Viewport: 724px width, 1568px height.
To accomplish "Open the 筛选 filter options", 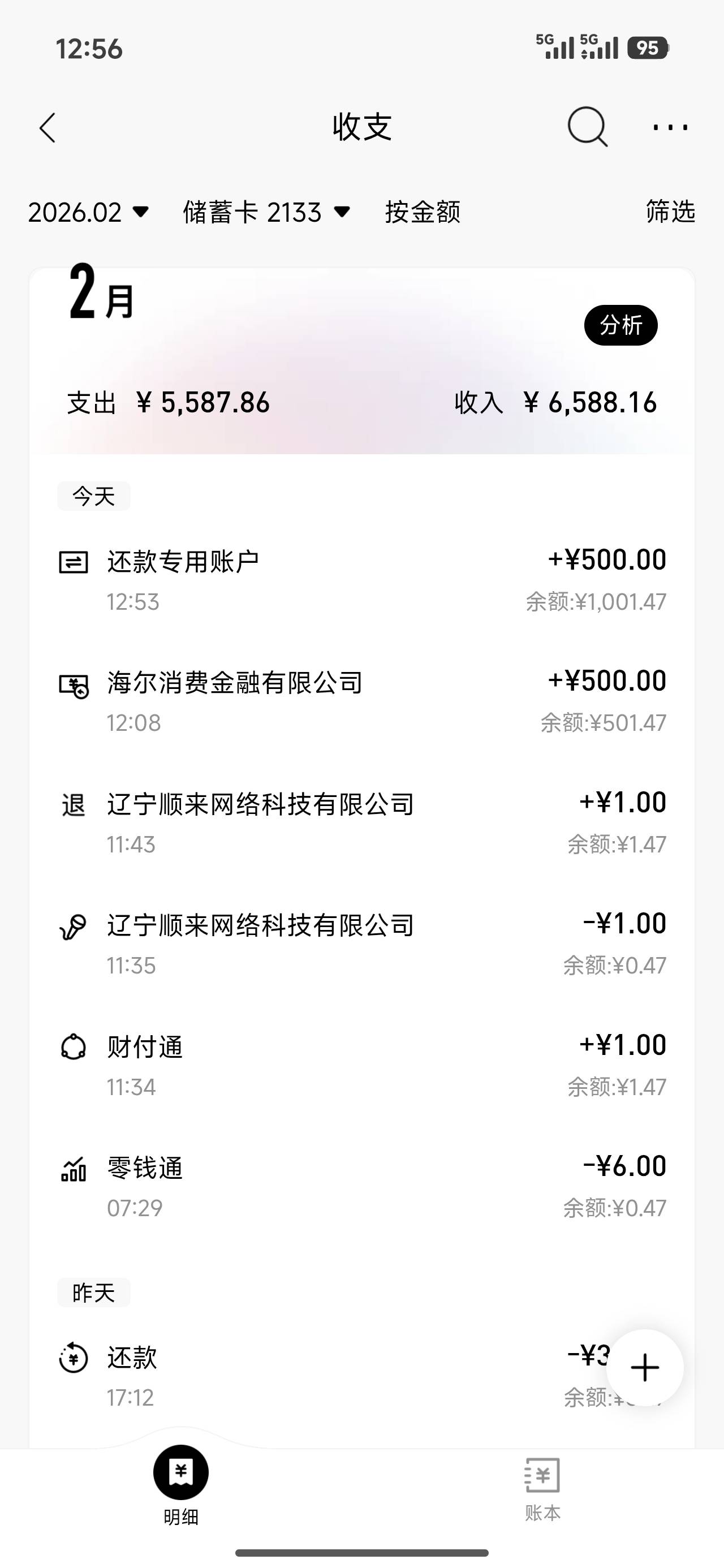I will point(670,211).
